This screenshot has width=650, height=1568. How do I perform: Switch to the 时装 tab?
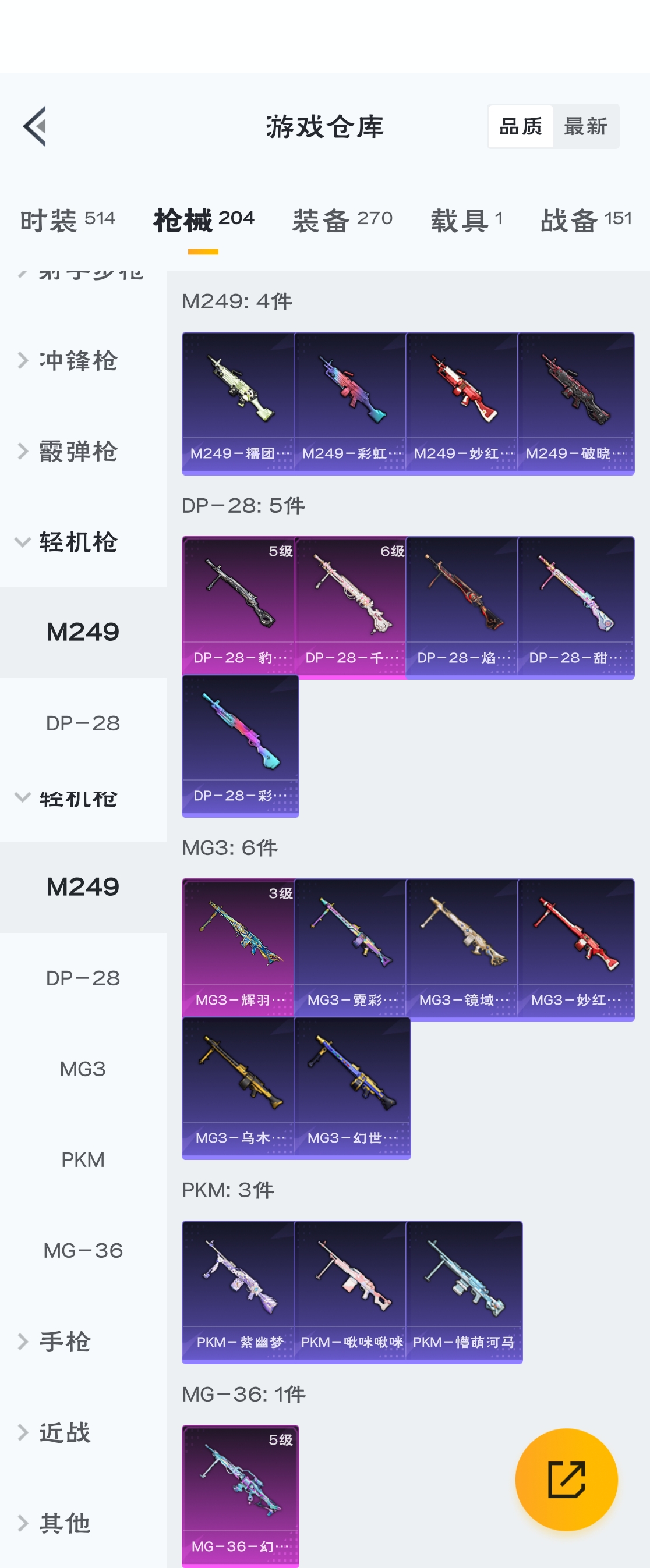pos(68,220)
